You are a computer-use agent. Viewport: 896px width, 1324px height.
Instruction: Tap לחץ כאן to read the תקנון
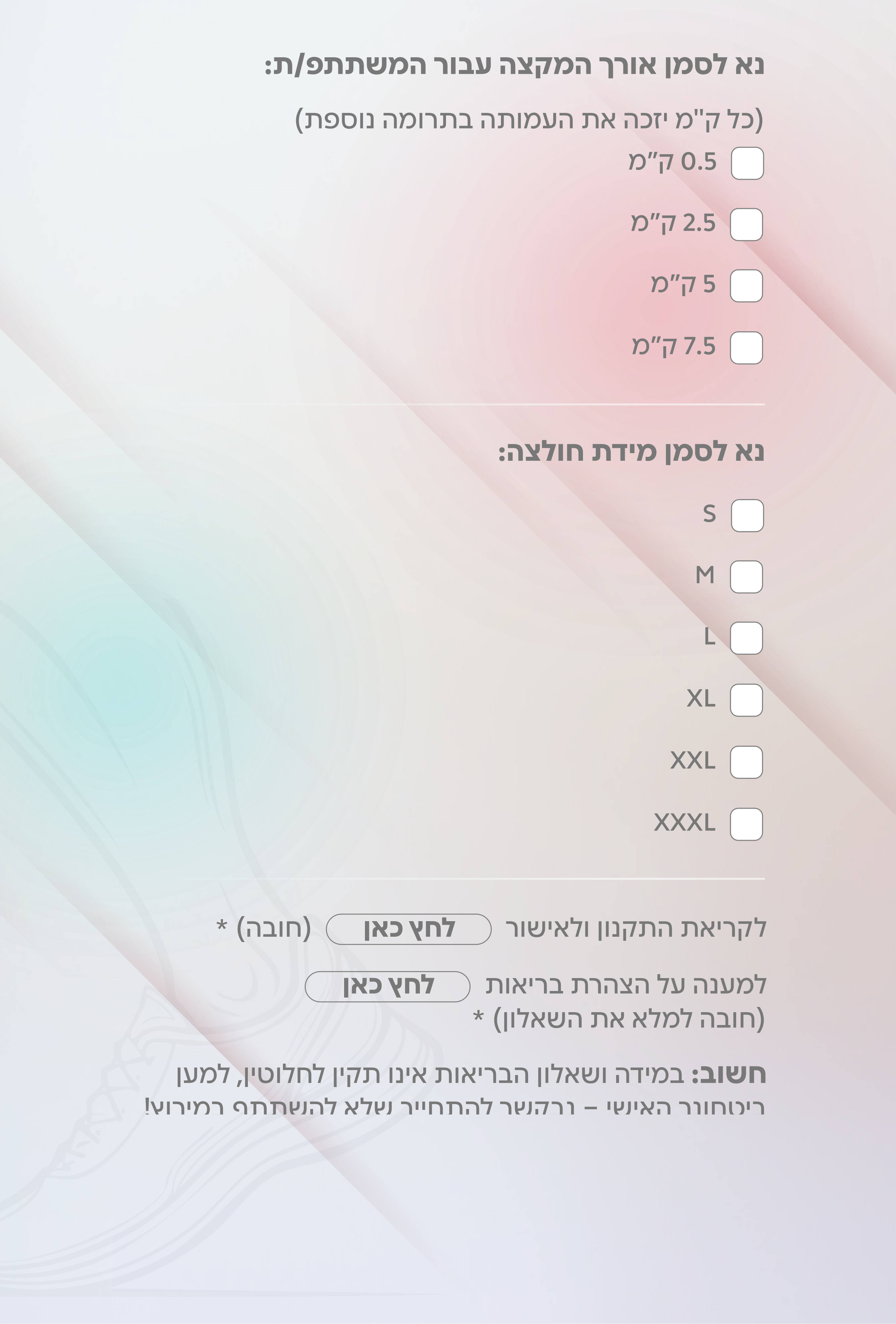[408, 929]
